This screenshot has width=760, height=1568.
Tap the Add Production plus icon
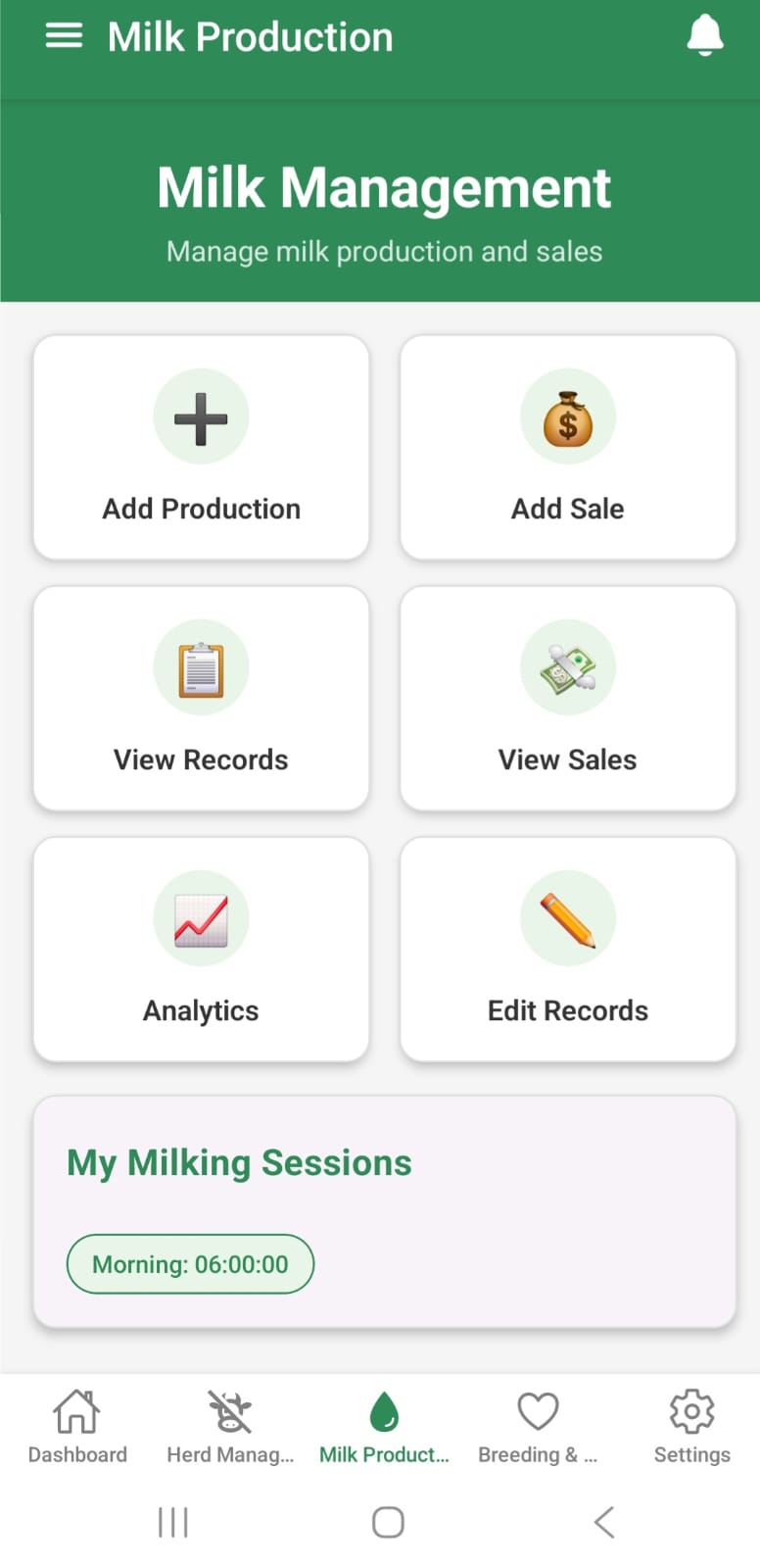tap(201, 416)
